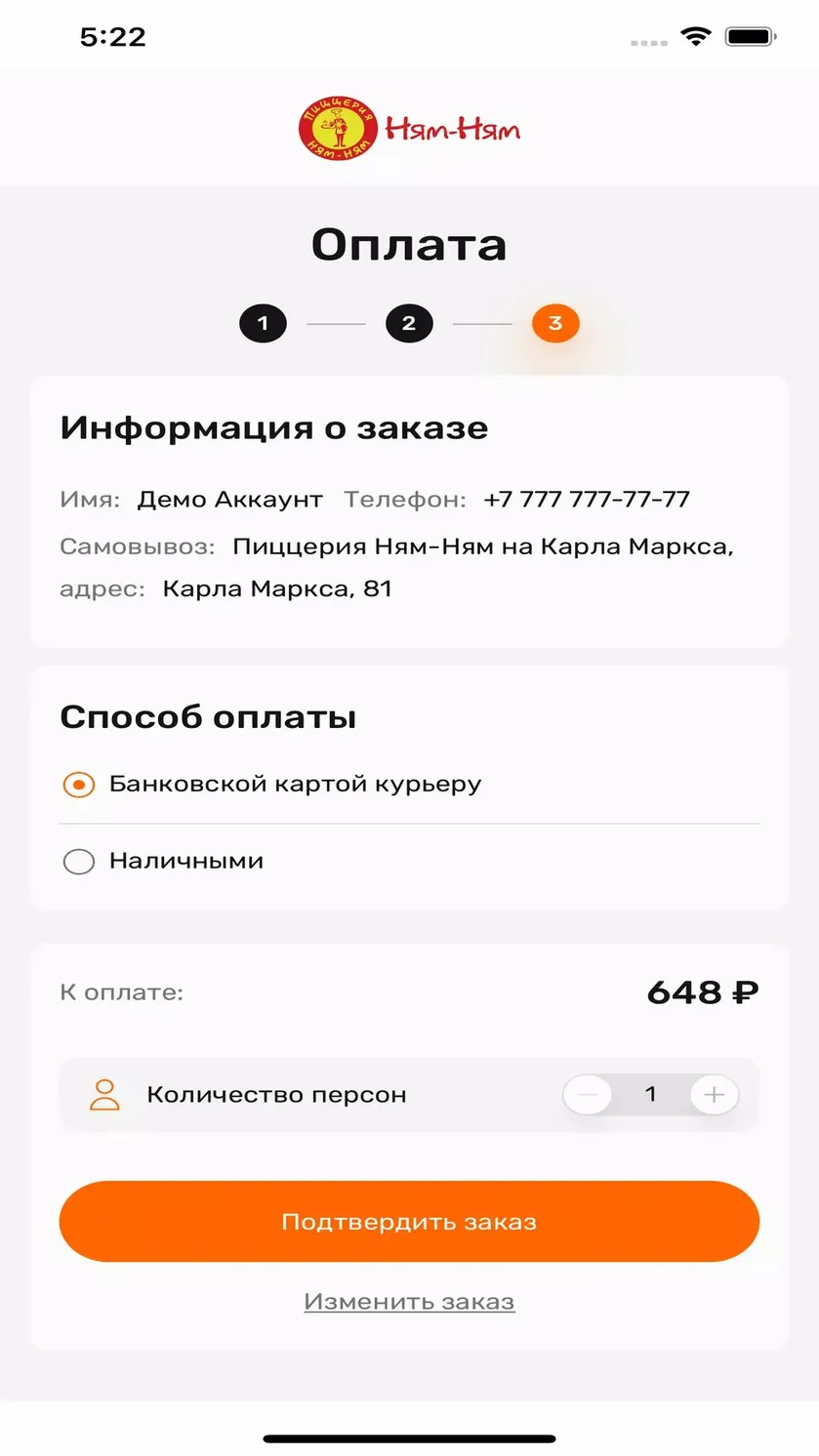819x1456 pixels.
Task: Return to checkout step 2
Action: coord(409,324)
